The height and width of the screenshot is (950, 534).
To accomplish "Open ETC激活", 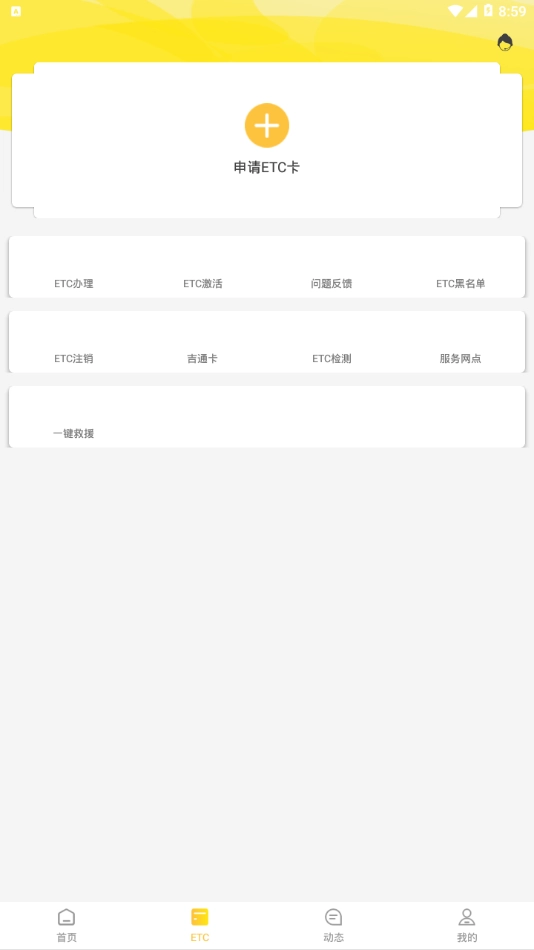I will tap(202, 284).
